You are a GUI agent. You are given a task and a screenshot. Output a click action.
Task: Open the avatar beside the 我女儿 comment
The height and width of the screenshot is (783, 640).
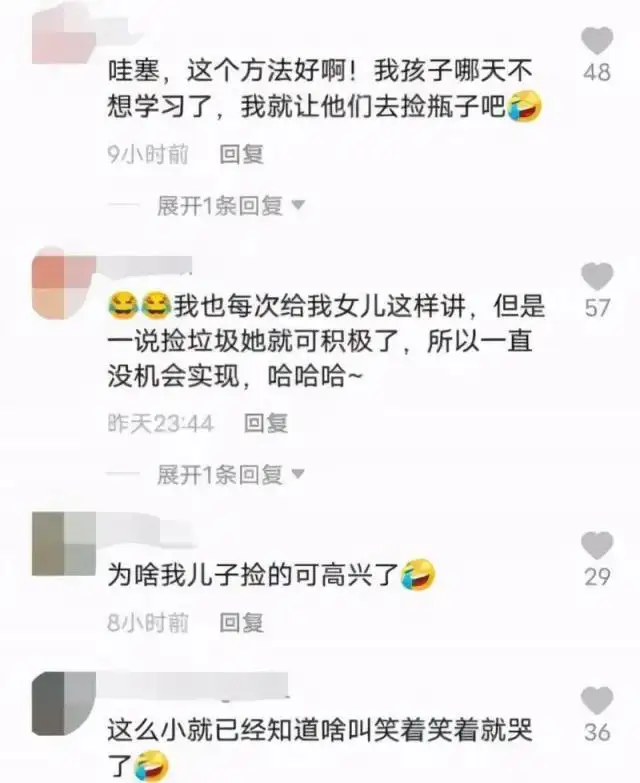[x=63, y=286]
